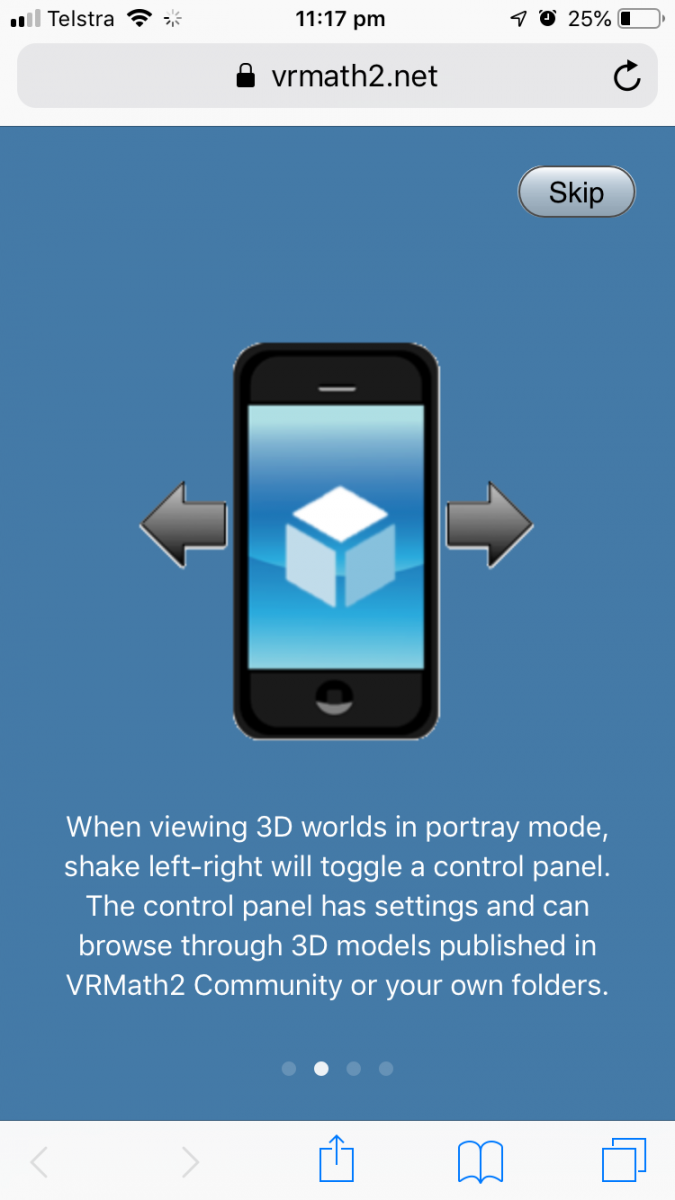Image resolution: width=675 pixels, height=1200 pixels.
Task: Show open Safari tabs
Action: [x=624, y=1161]
